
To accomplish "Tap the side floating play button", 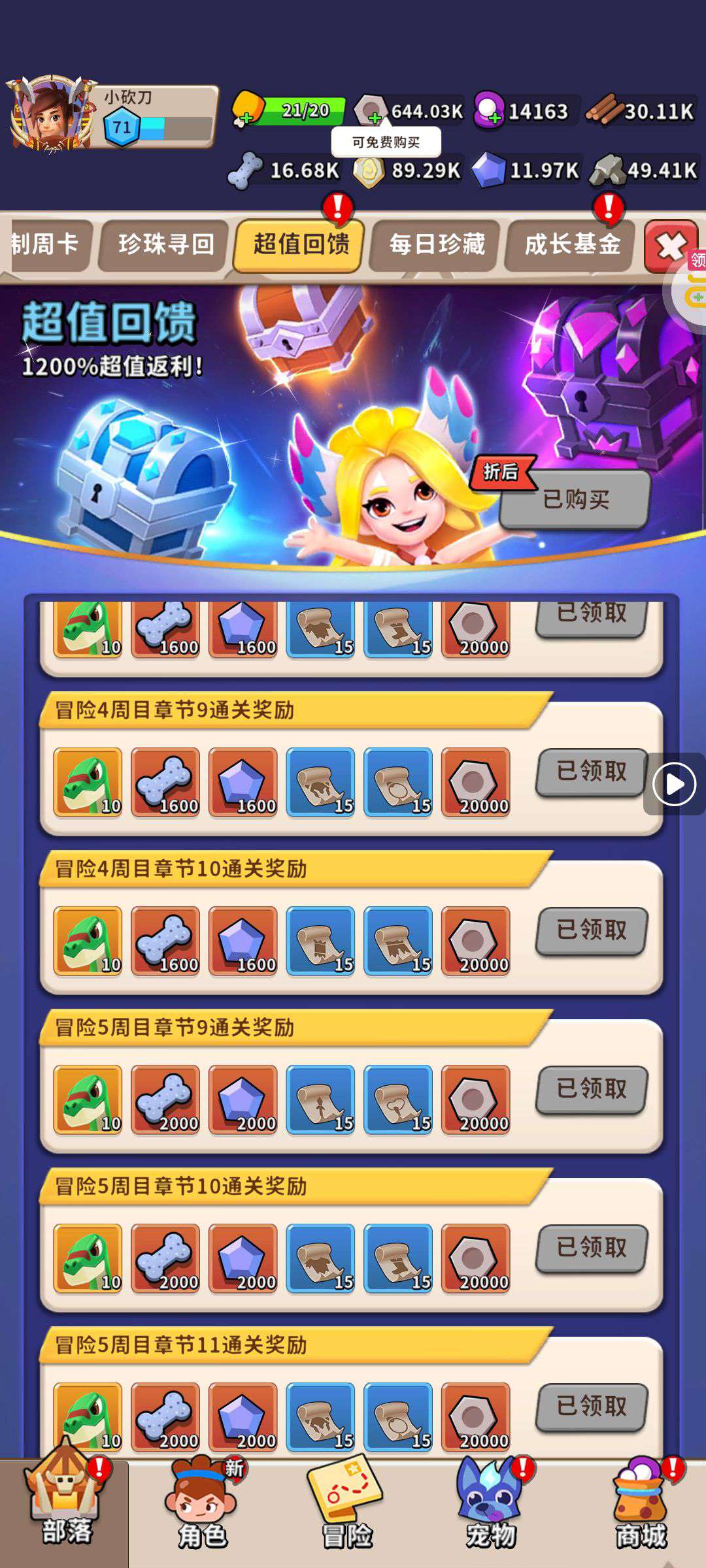I will pyautogui.click(x=674, y=783).
